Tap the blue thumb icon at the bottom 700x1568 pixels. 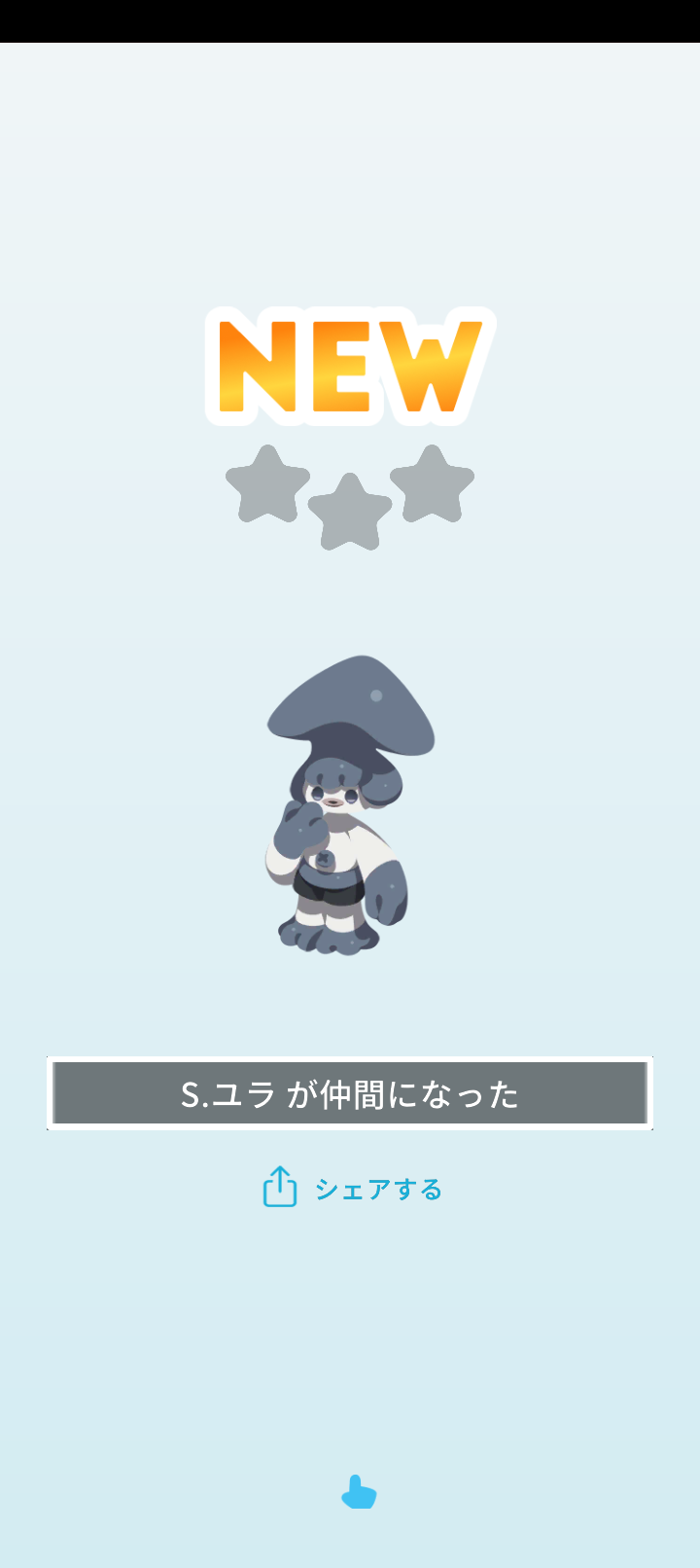358,1492
